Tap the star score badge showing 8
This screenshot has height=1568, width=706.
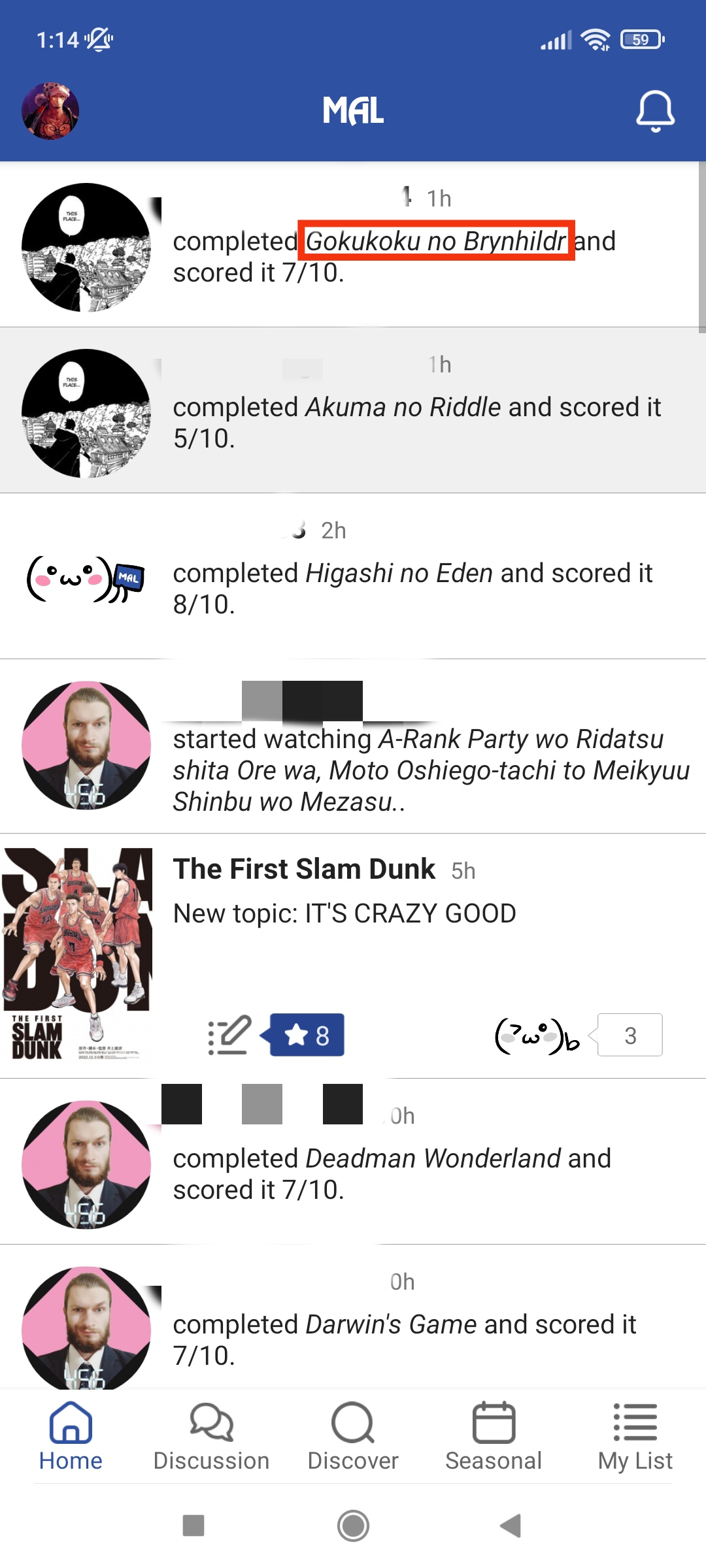(306, 1036)
